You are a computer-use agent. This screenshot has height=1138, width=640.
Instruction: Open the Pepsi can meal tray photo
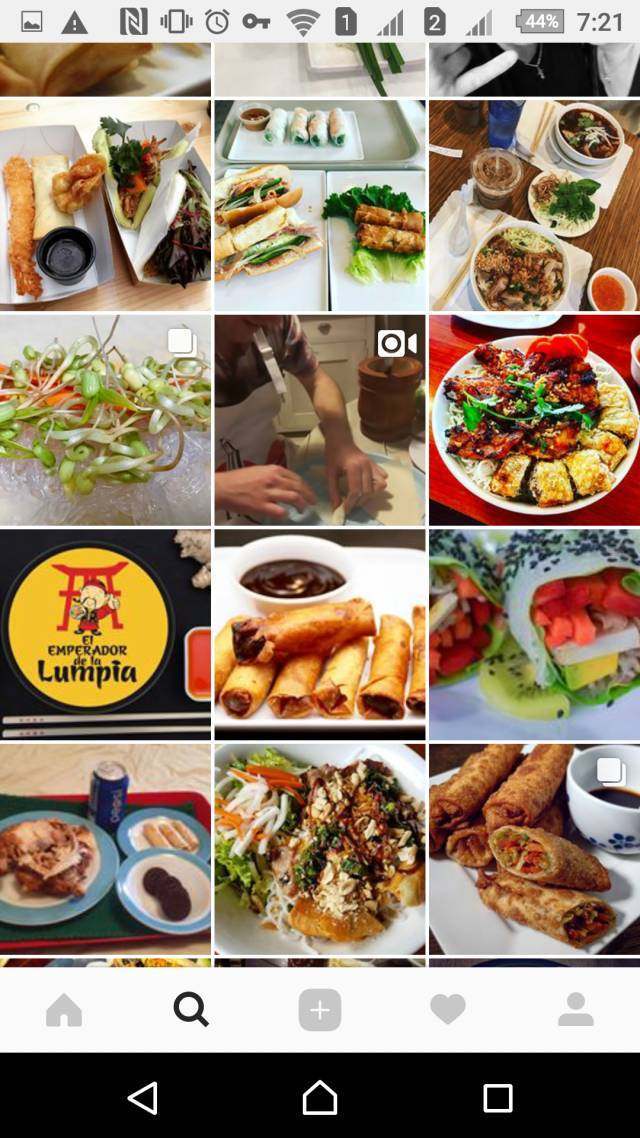[105, 848]
